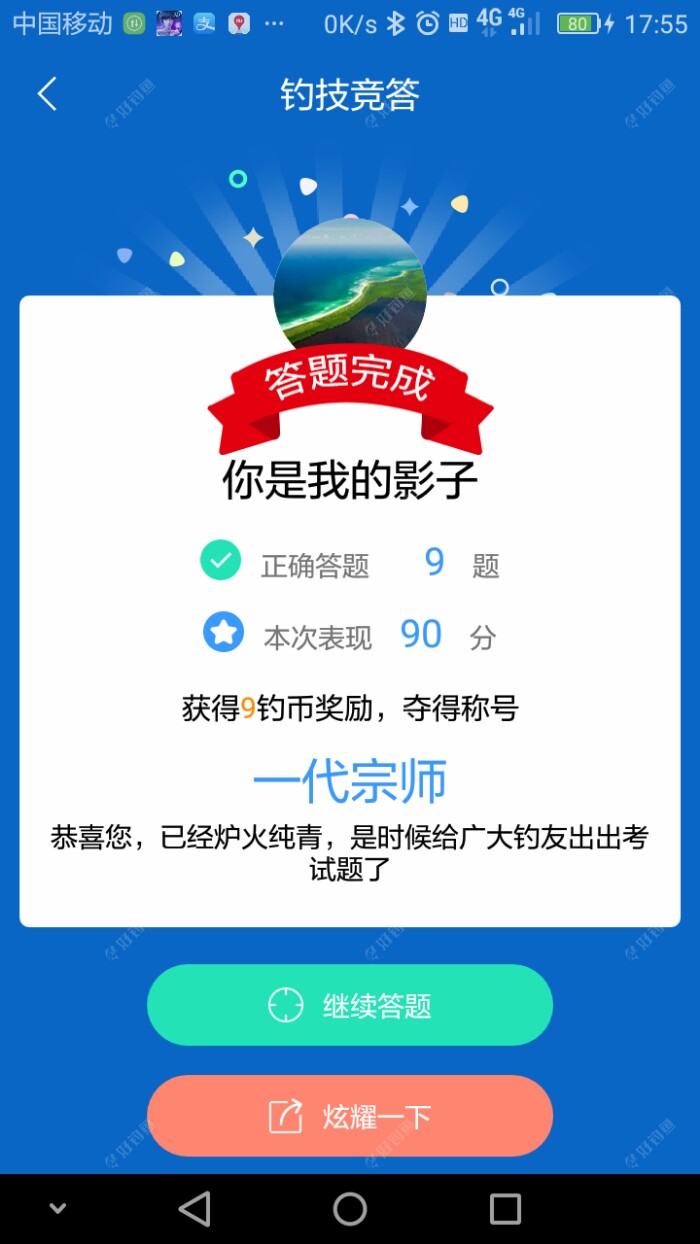
Task: Go back from the 钓技竞答 page
Action: pyautogui.click(x=47, y=95)
